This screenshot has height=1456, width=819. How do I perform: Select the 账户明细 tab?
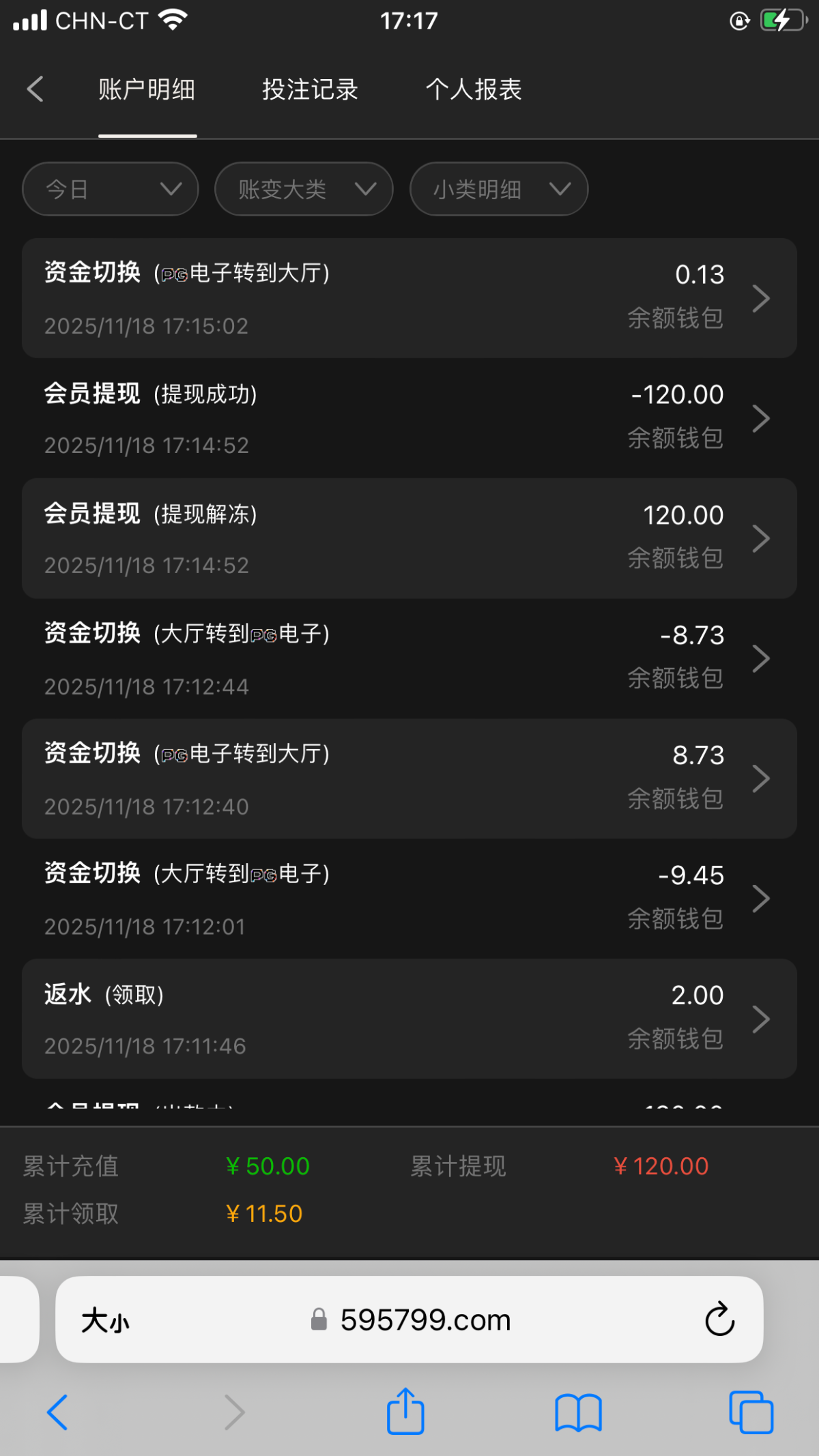(x=147, y=89)
